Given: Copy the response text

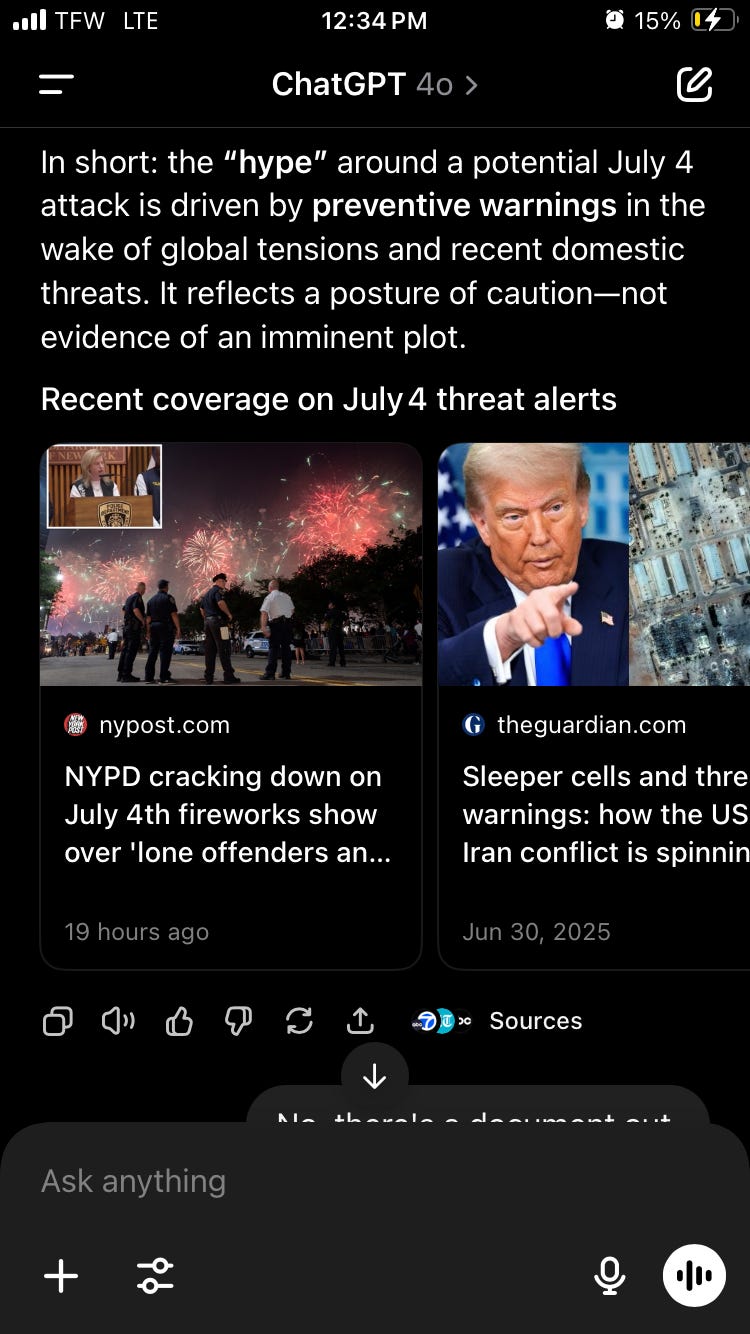Looking at the screenshot, I should click(x=58, y=1021).
